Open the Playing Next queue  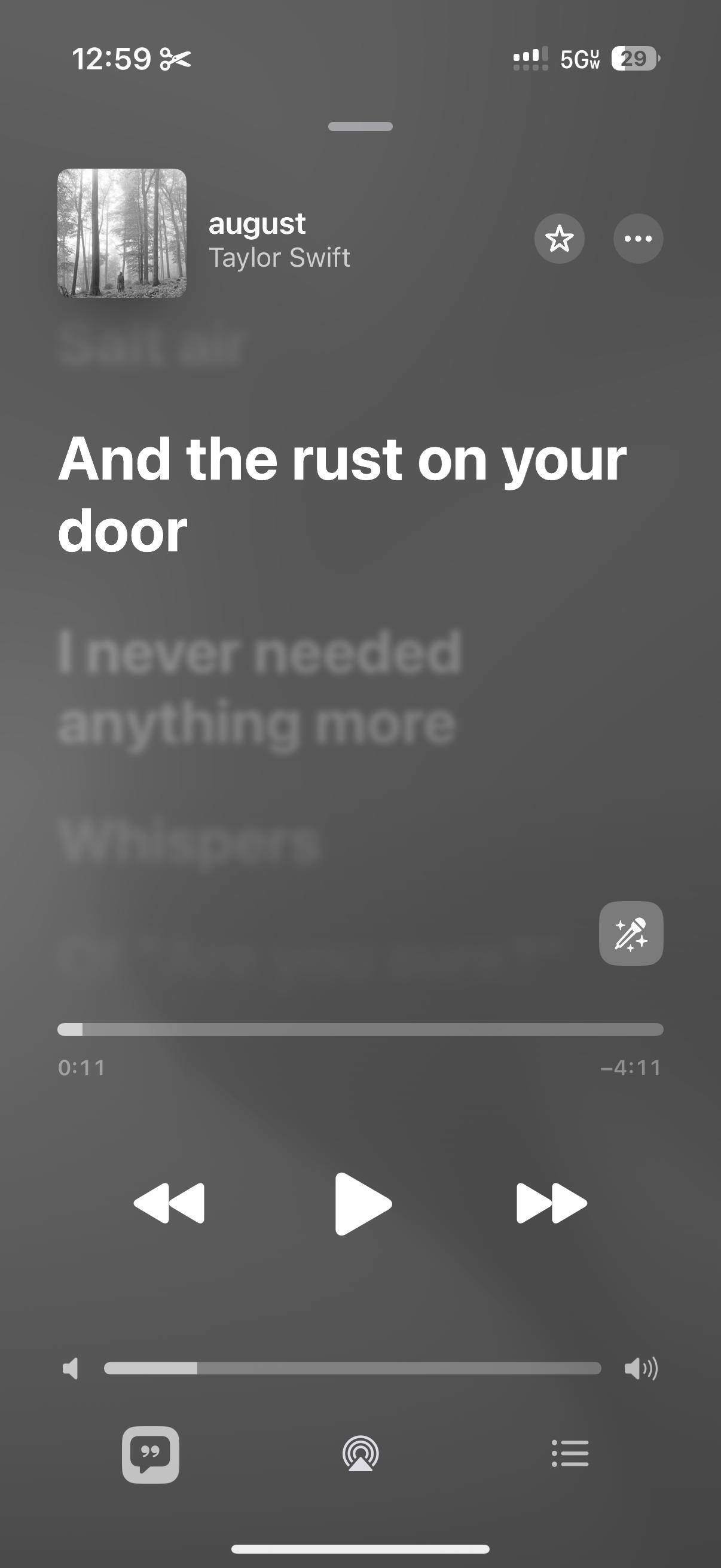click(570, 1454)
